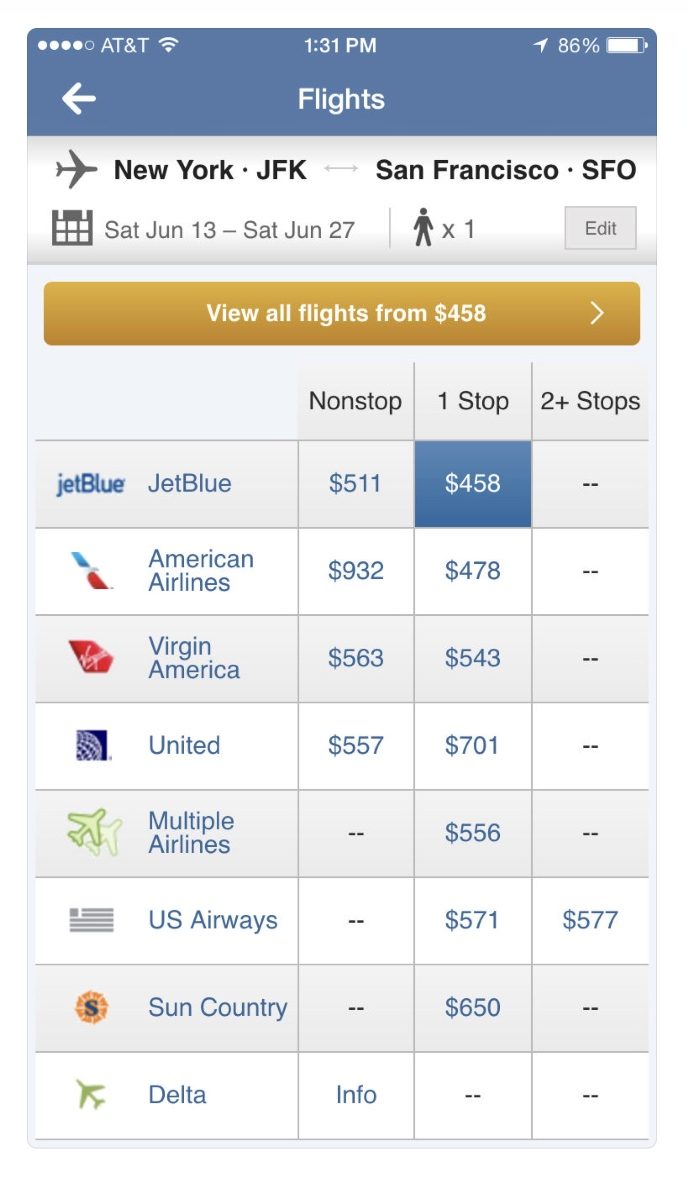Open Delta nonstop Info link
687x1200 pixels.
[355, 1095]
